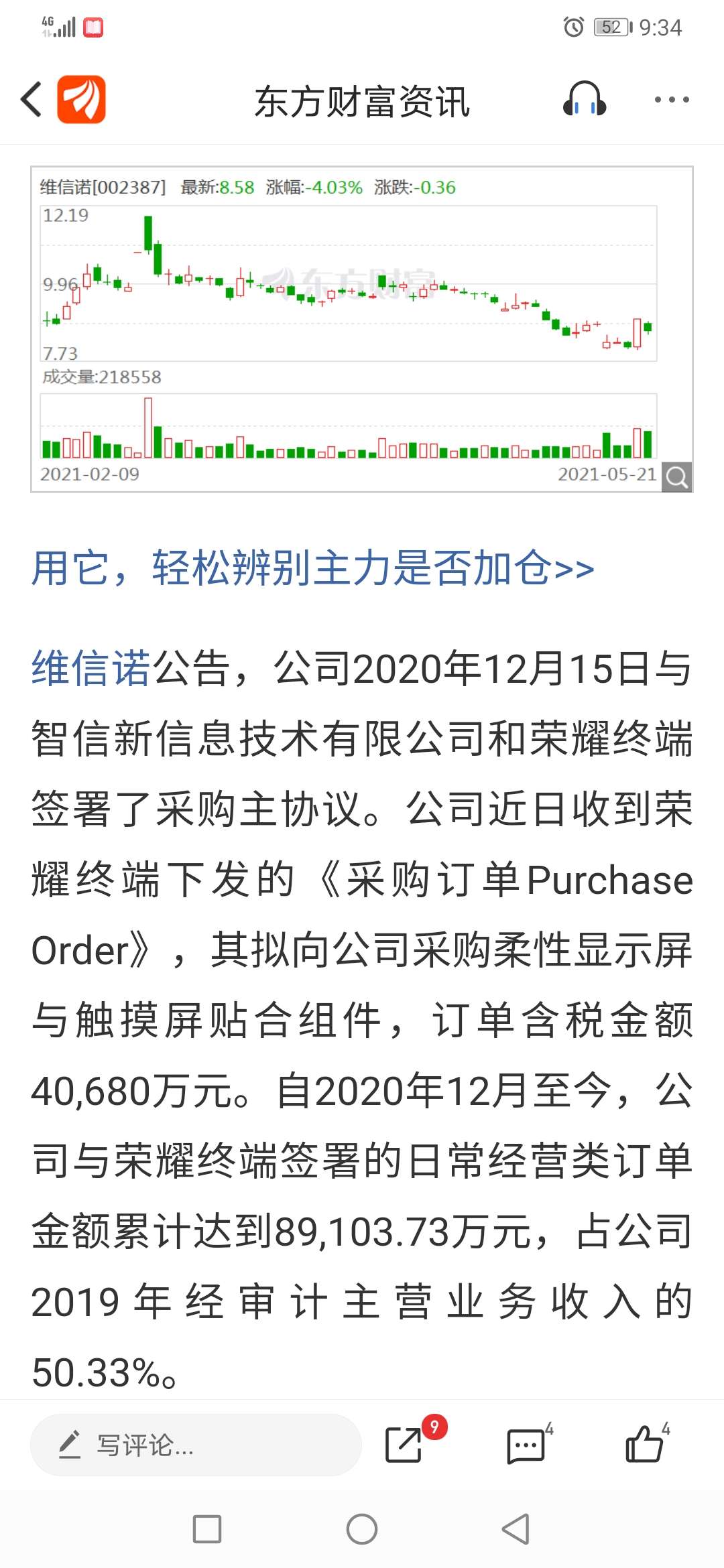Go back using the top-left arrow
Viewport: 724px width, 1568px height.
pyautogui.click(x=32, y=100)
